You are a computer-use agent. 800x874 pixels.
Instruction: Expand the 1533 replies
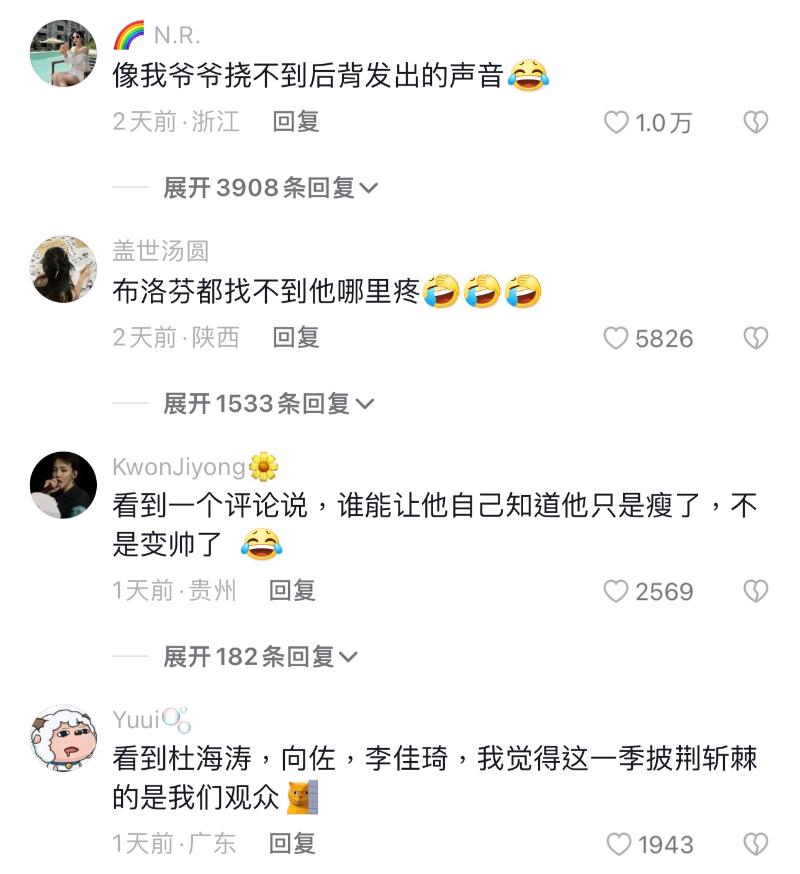coord(268,404)
